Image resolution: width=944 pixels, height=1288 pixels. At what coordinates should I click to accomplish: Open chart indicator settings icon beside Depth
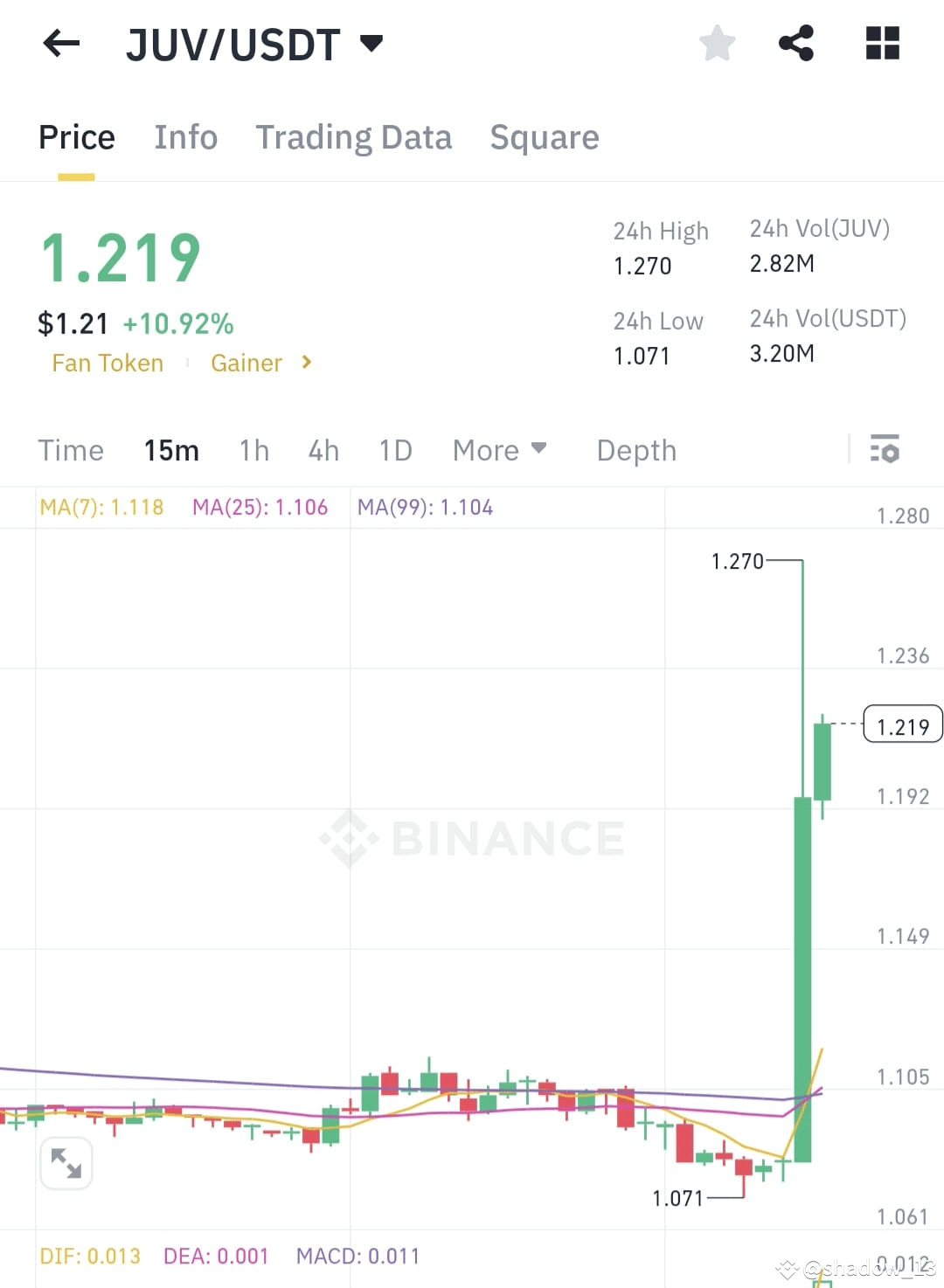tap(885, 450)
